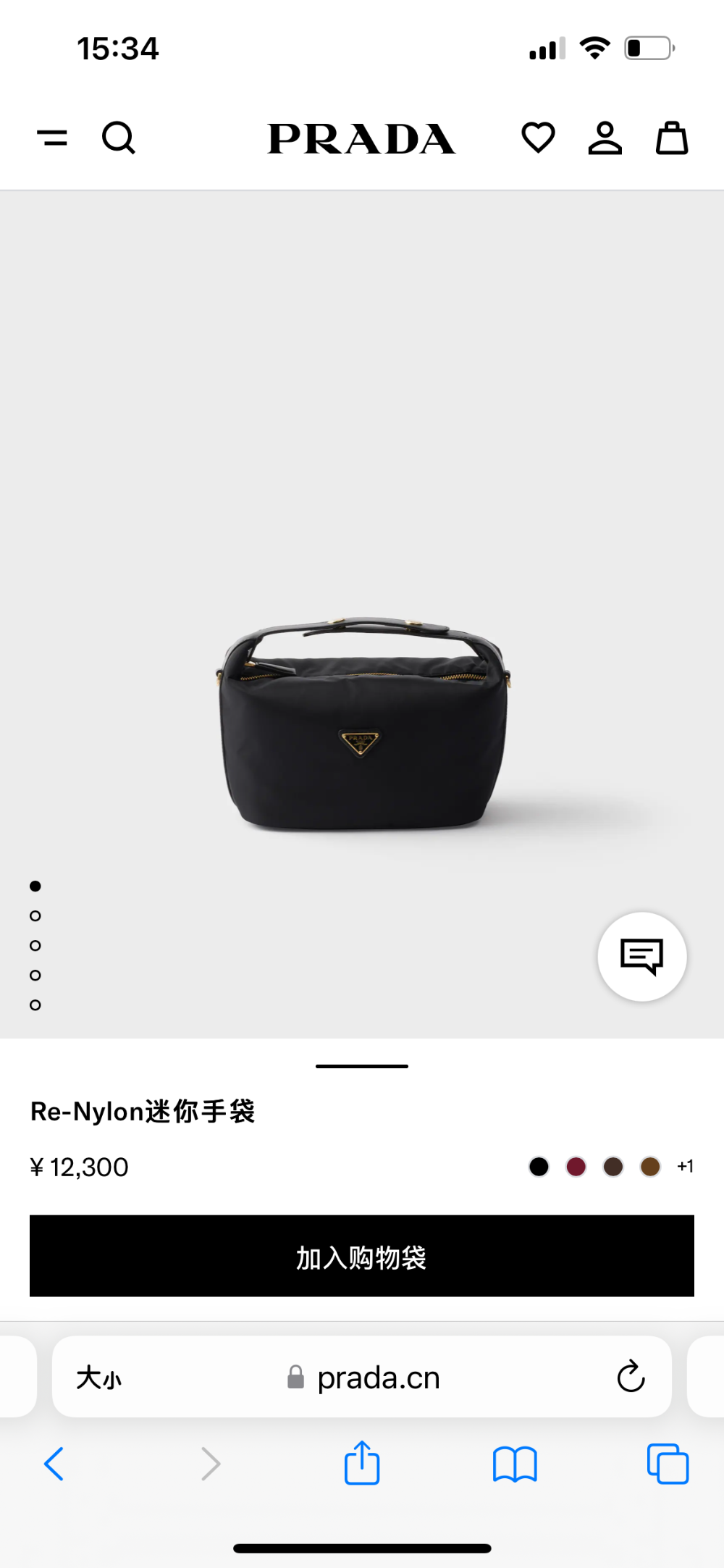
Task: Select the tan brown color swatch
Action: coord(650,1167)
